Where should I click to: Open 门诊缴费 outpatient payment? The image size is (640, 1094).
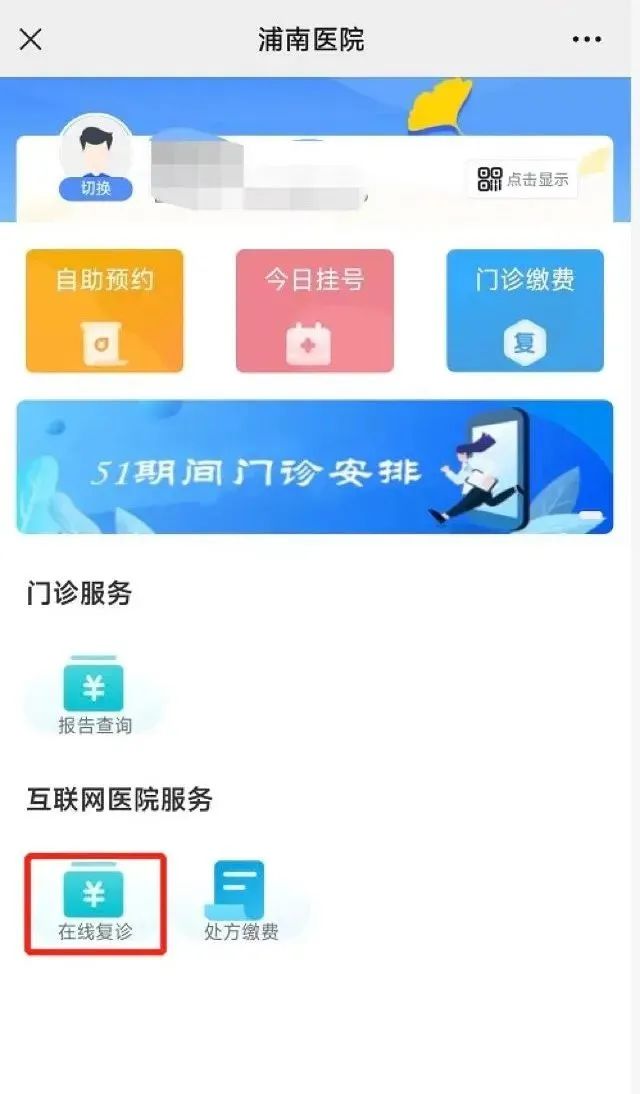(x=525, y=310)
